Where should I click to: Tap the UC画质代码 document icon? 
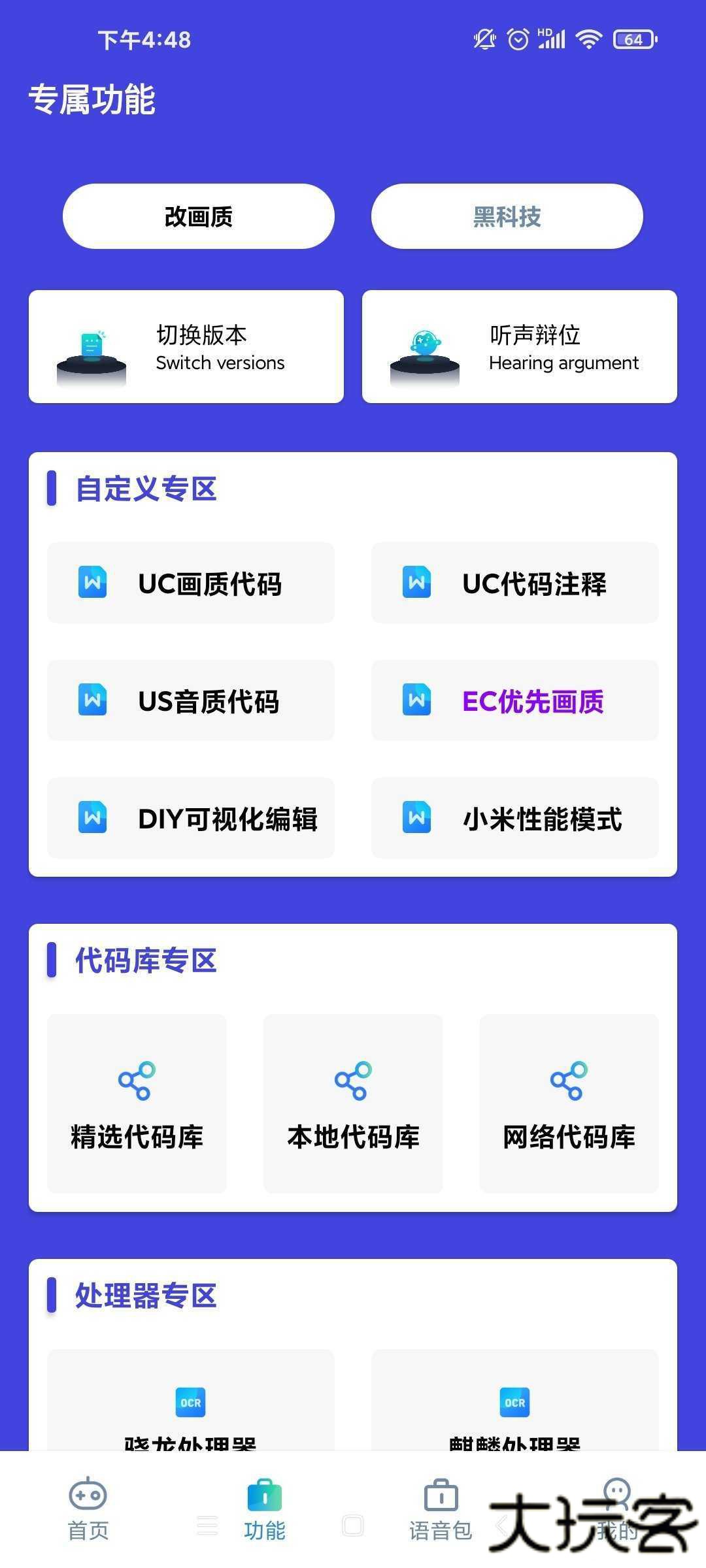click(x=92, y=583)
